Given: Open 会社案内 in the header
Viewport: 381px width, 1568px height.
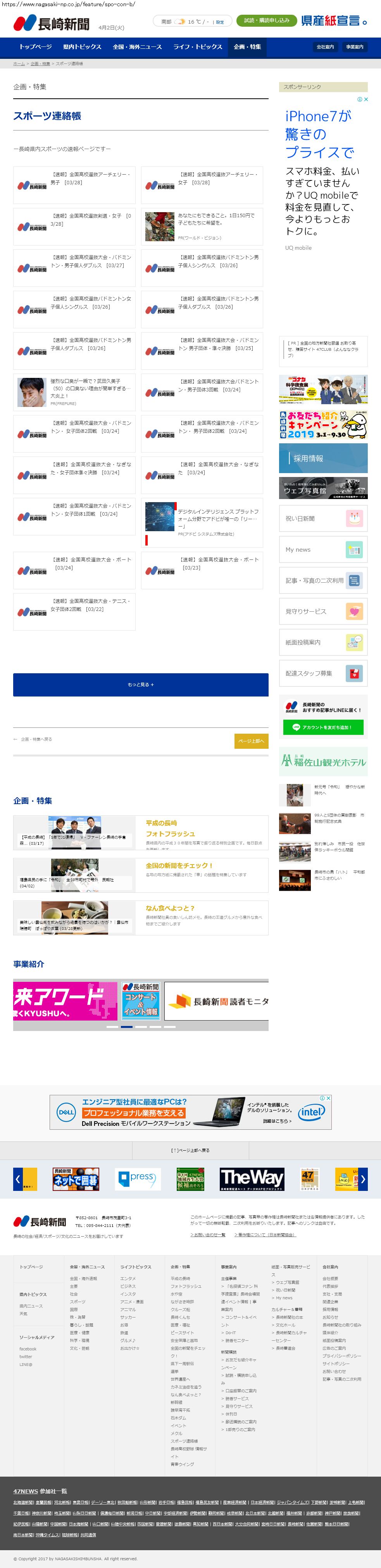Looking at the screenshot, I should 325,47.
